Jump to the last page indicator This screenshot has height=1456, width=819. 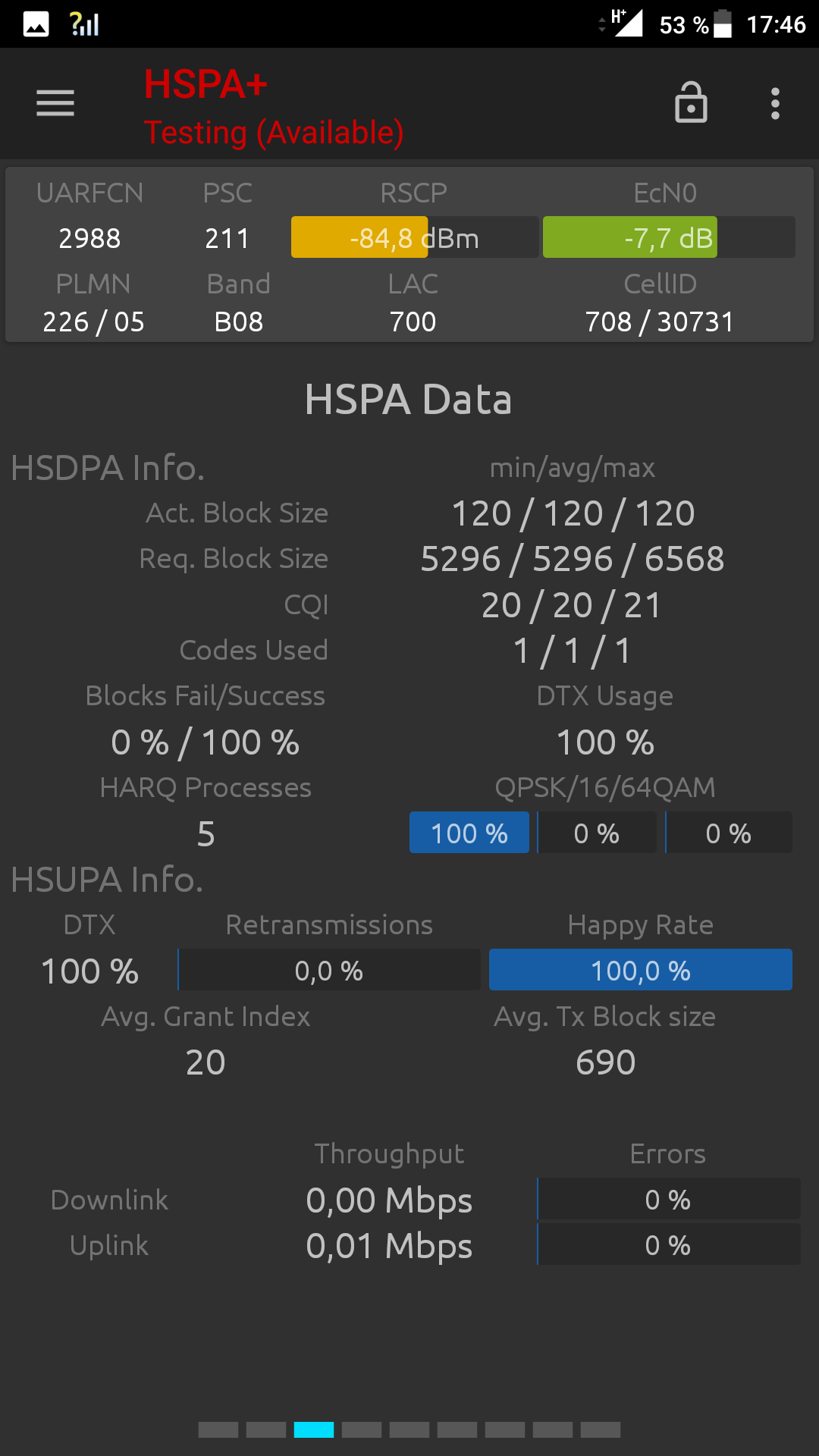[601, 1430]
